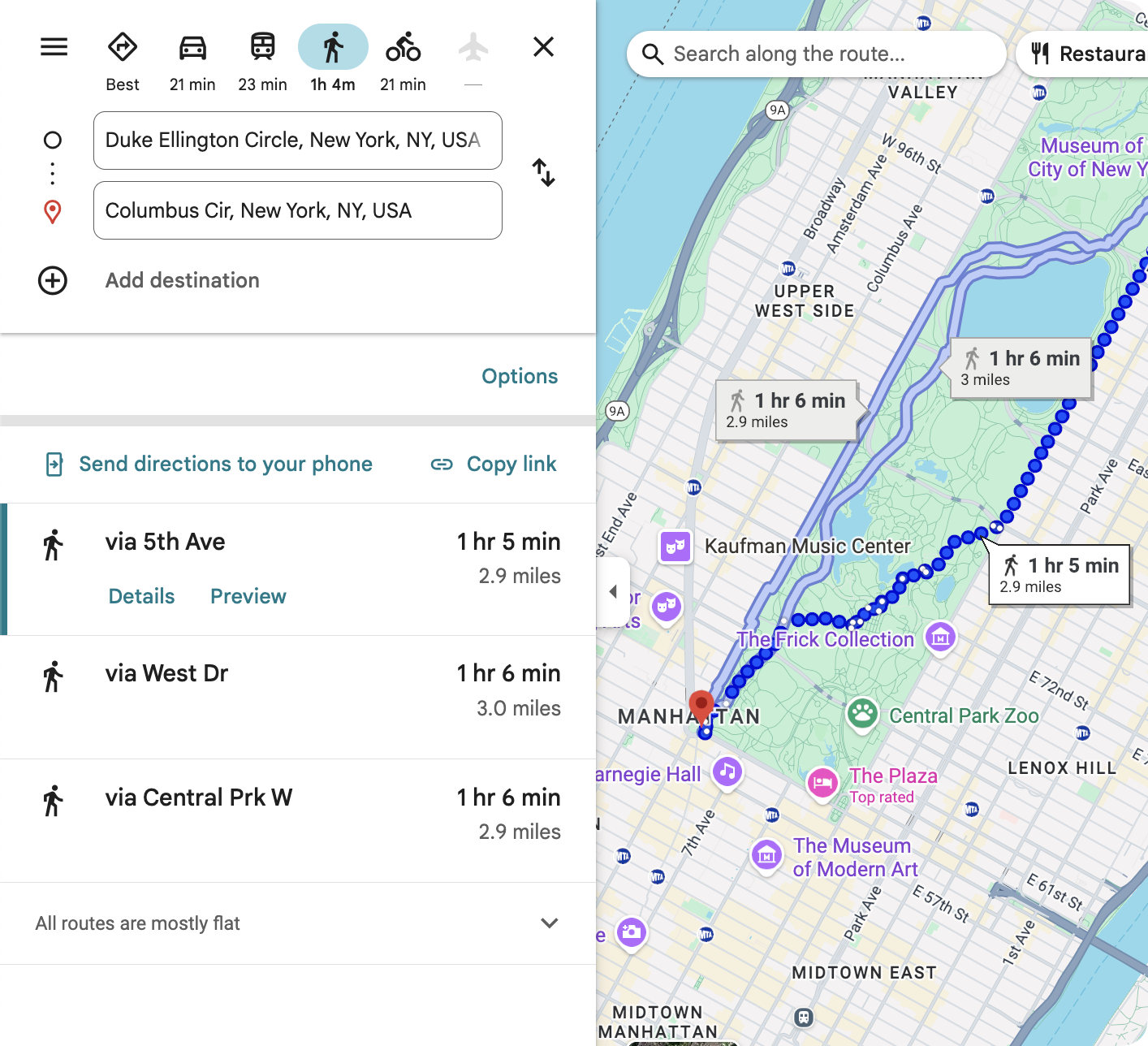Image resolution: width=1148 pixels, height=1046 pixels.
Task: Edit the Duke Ellington Circle starting point
Action: coord(297,140)
